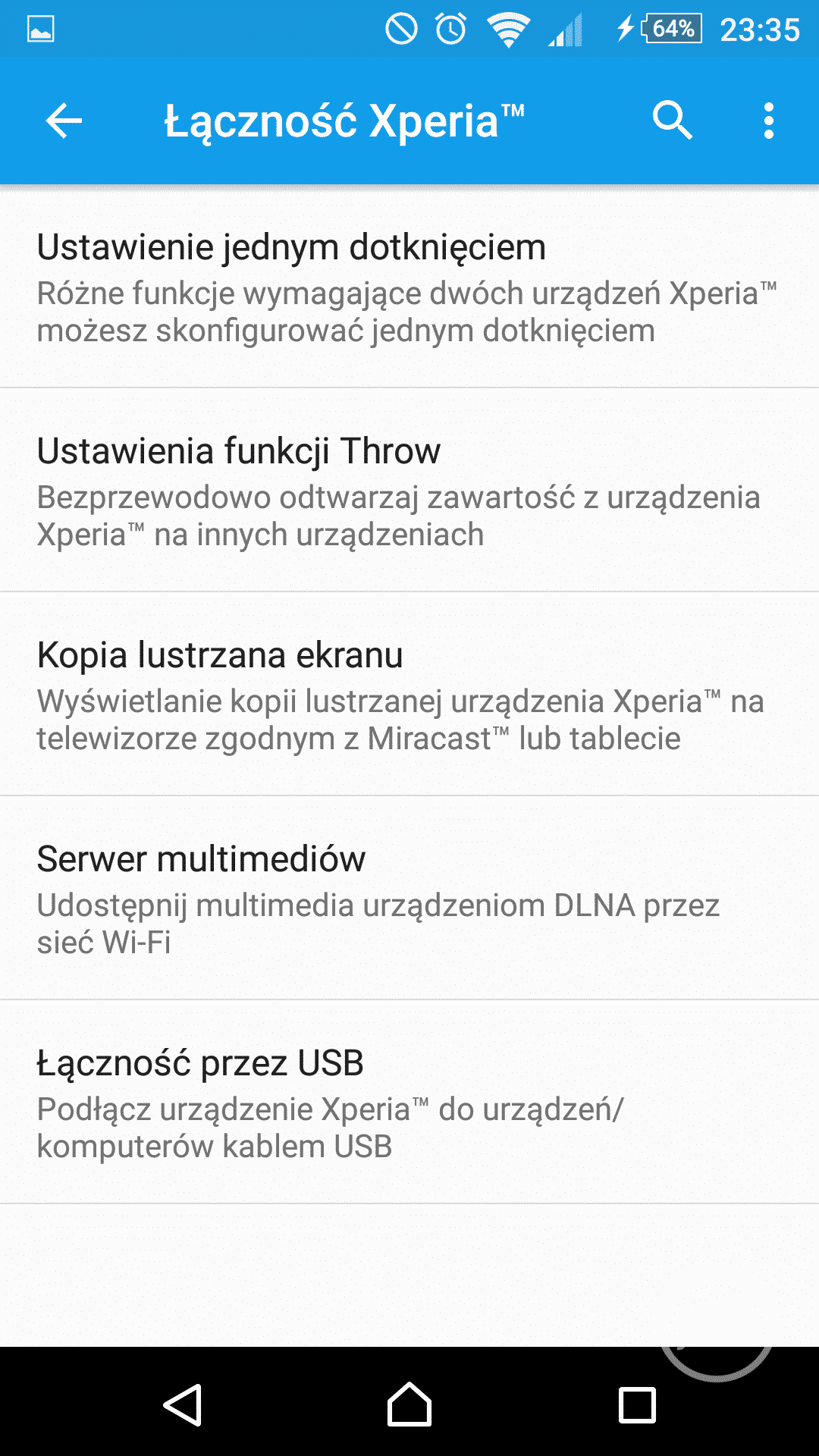Open Ustawienia funkcji Throw
This screenshot has width=819, height=1456.
[x=409, y=491]
